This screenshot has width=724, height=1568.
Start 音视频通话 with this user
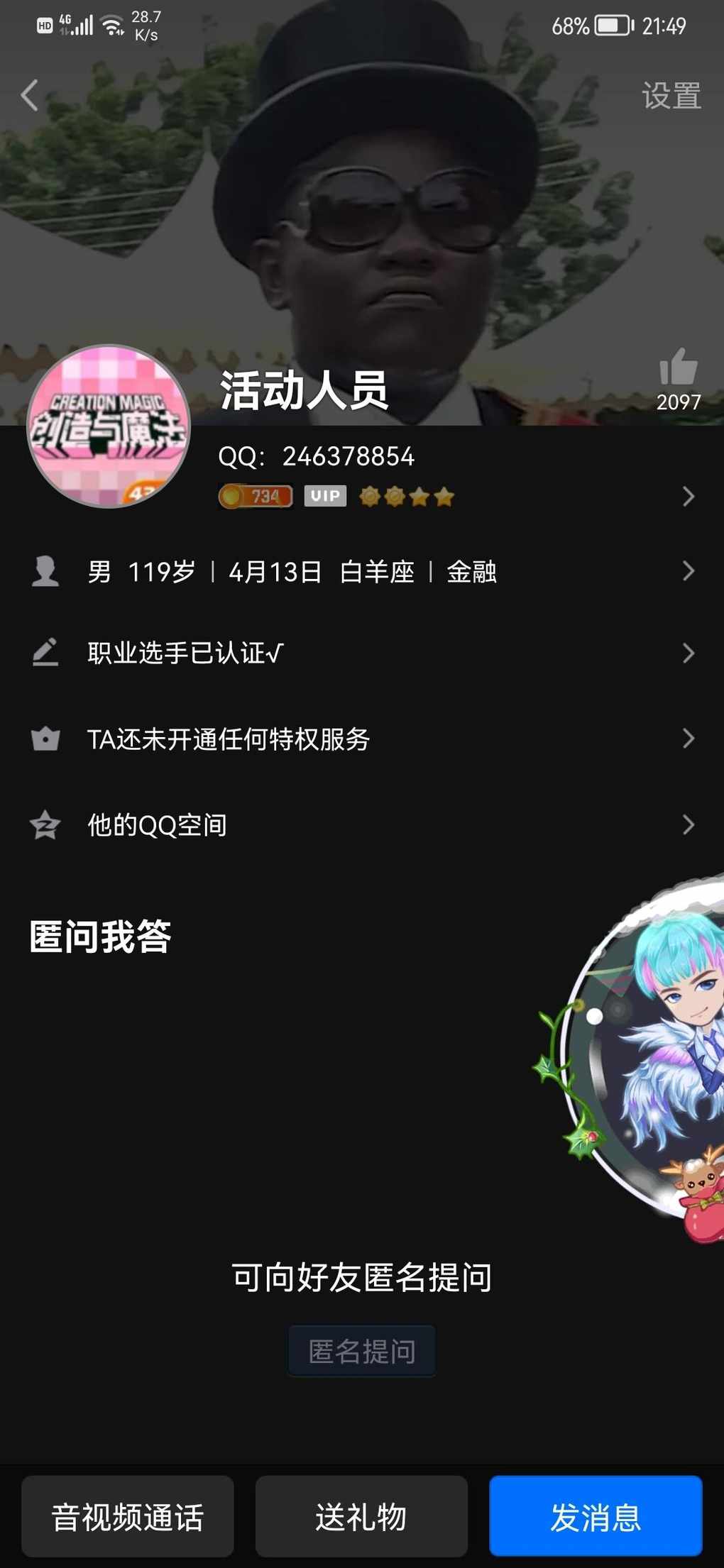(128, 1517)
